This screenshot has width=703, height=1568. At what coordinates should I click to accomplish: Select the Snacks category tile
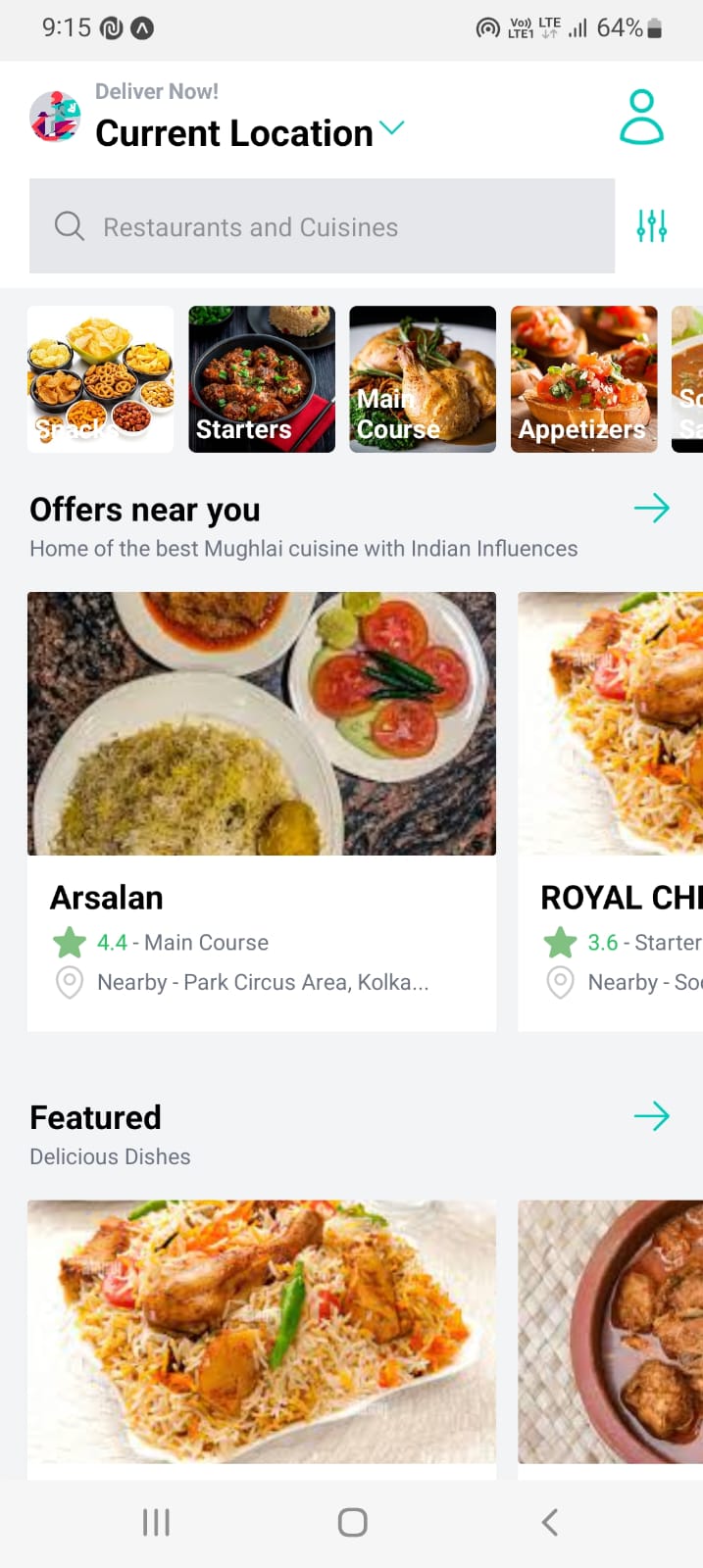tap(101, 379)
